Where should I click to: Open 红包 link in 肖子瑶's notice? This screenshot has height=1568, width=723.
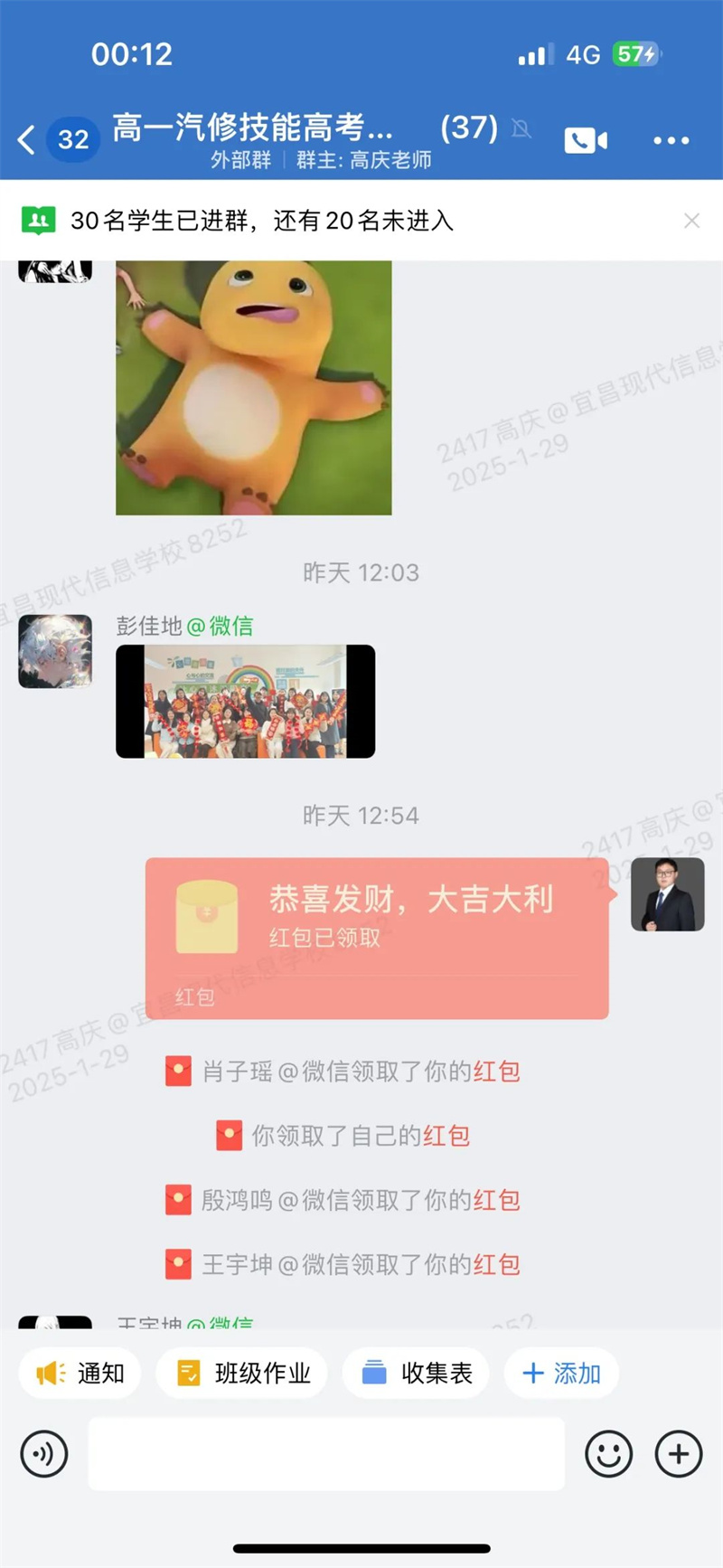496,1072
